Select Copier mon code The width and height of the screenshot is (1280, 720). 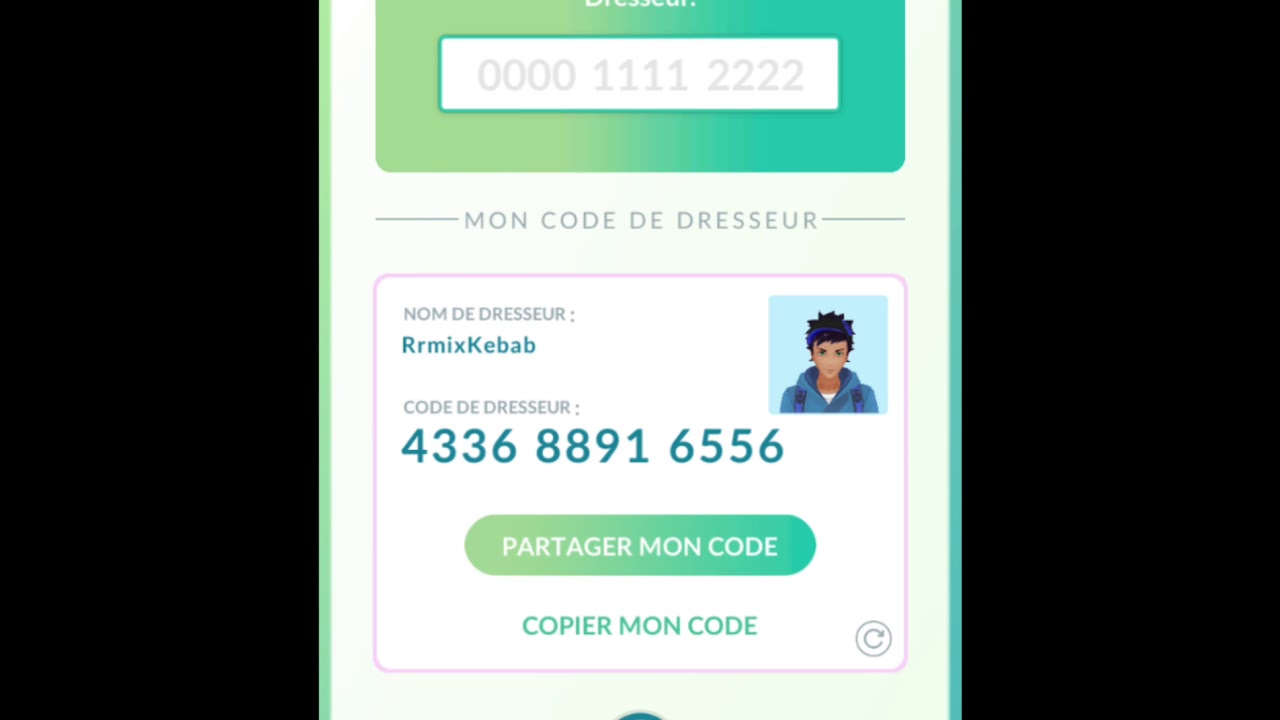click(x=640, y=626)
